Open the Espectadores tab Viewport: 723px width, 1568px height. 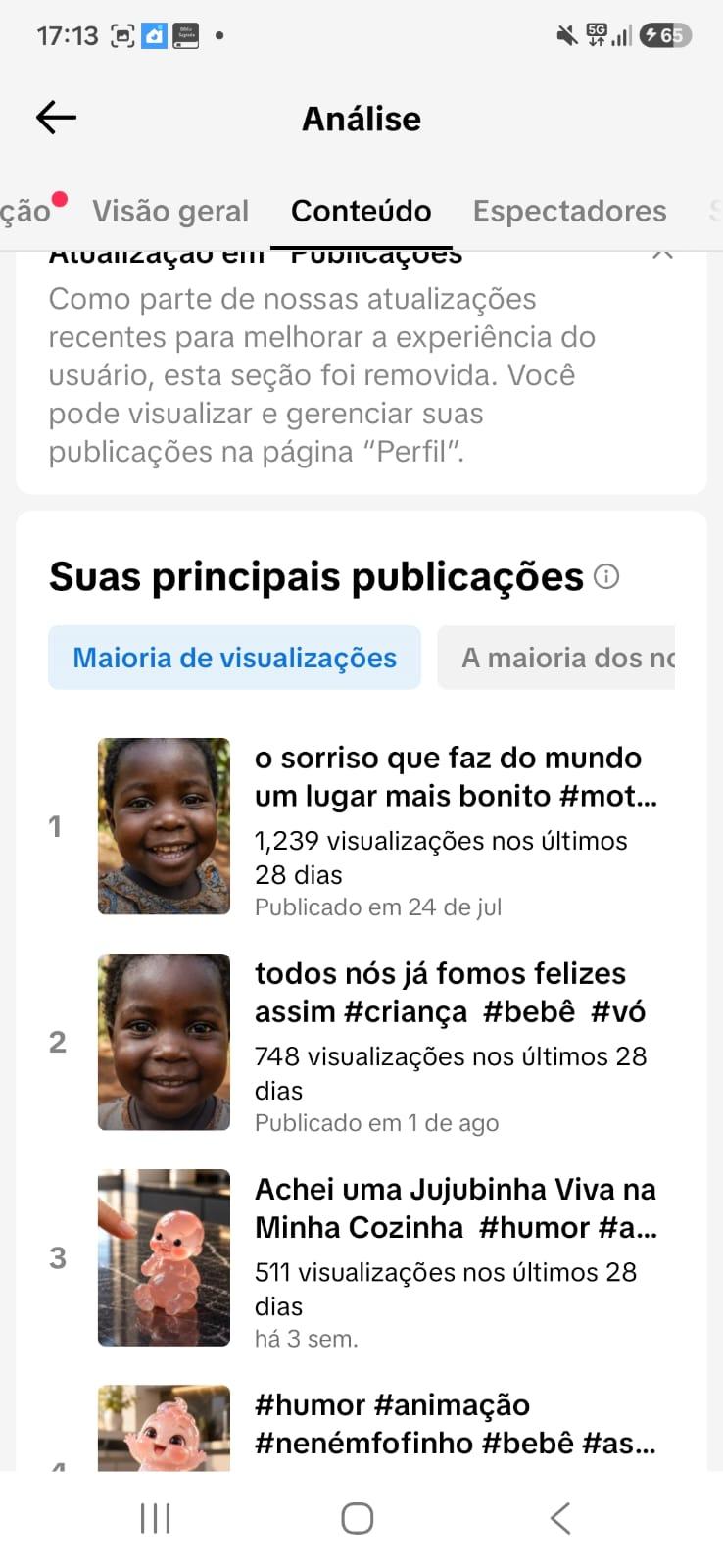[x=569, y=211]
